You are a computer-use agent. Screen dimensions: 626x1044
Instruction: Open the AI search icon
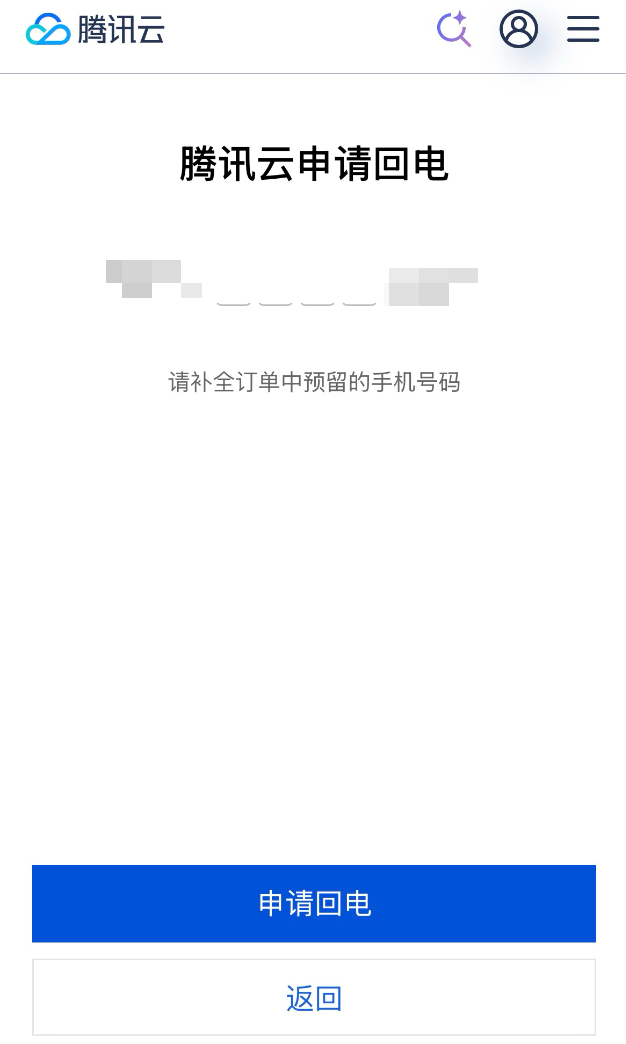[x=454, y=29]
